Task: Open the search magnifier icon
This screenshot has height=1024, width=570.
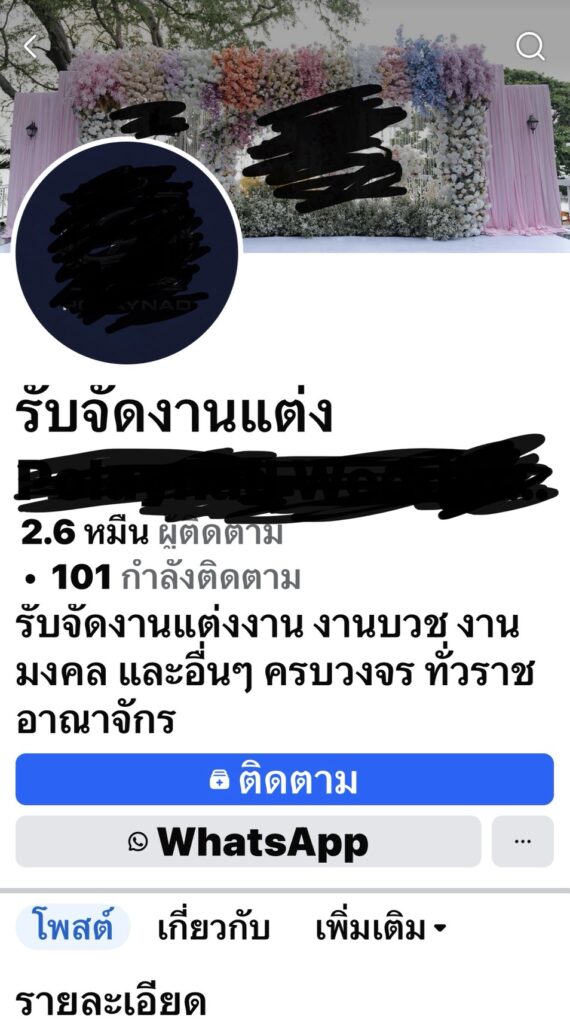Action: pyautogui.click(x=530, y=46)
